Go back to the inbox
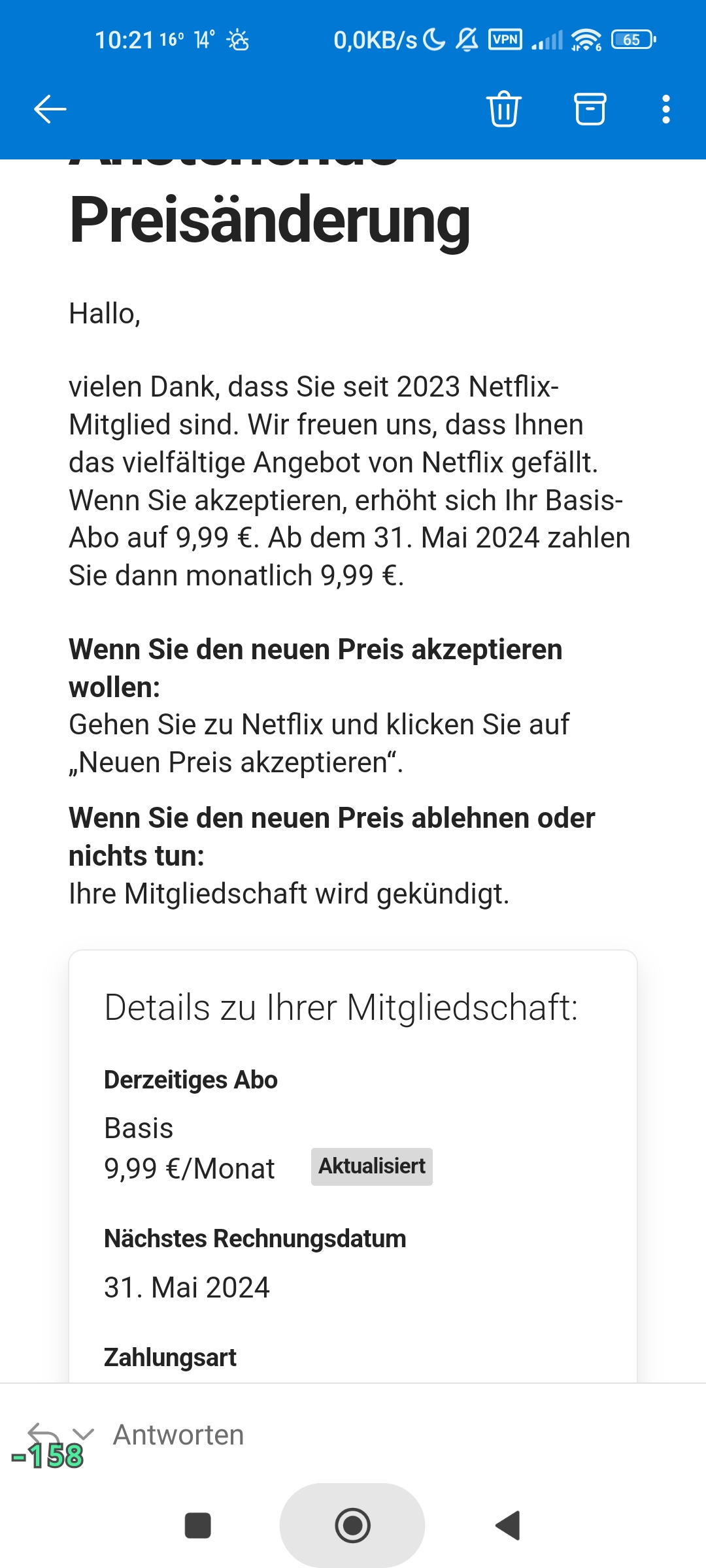706x1568 pixels. coord(50,108)
